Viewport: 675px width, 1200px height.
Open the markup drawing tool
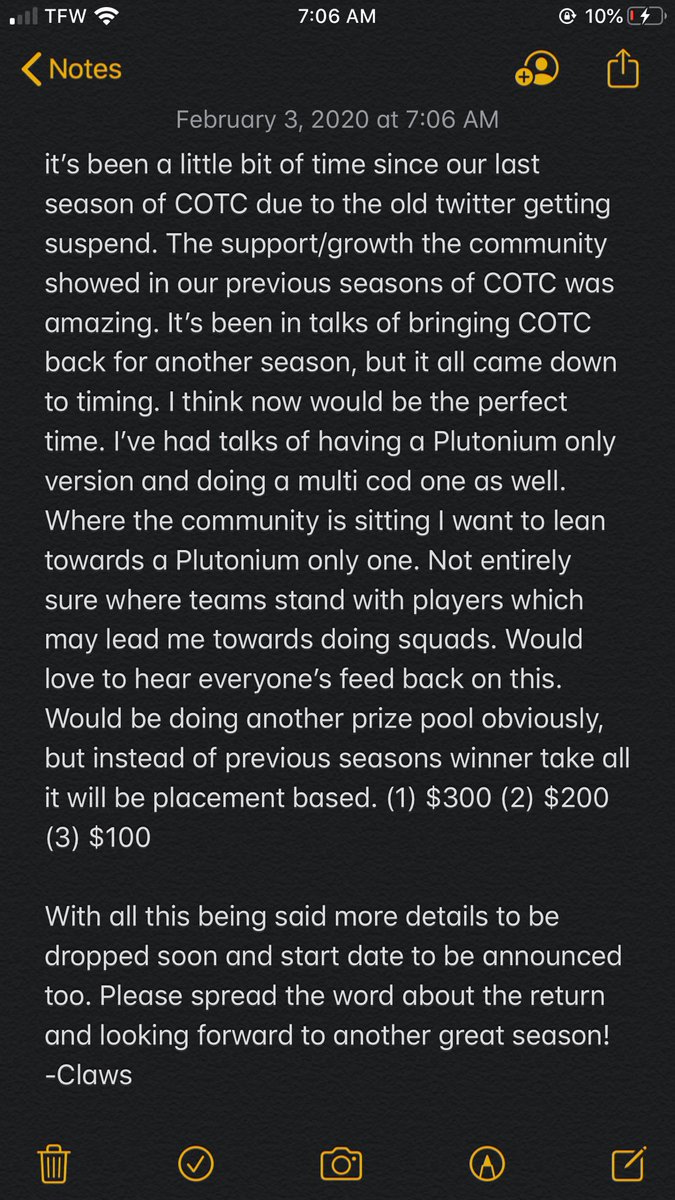pyautogui.click(x=486, y=1163)
